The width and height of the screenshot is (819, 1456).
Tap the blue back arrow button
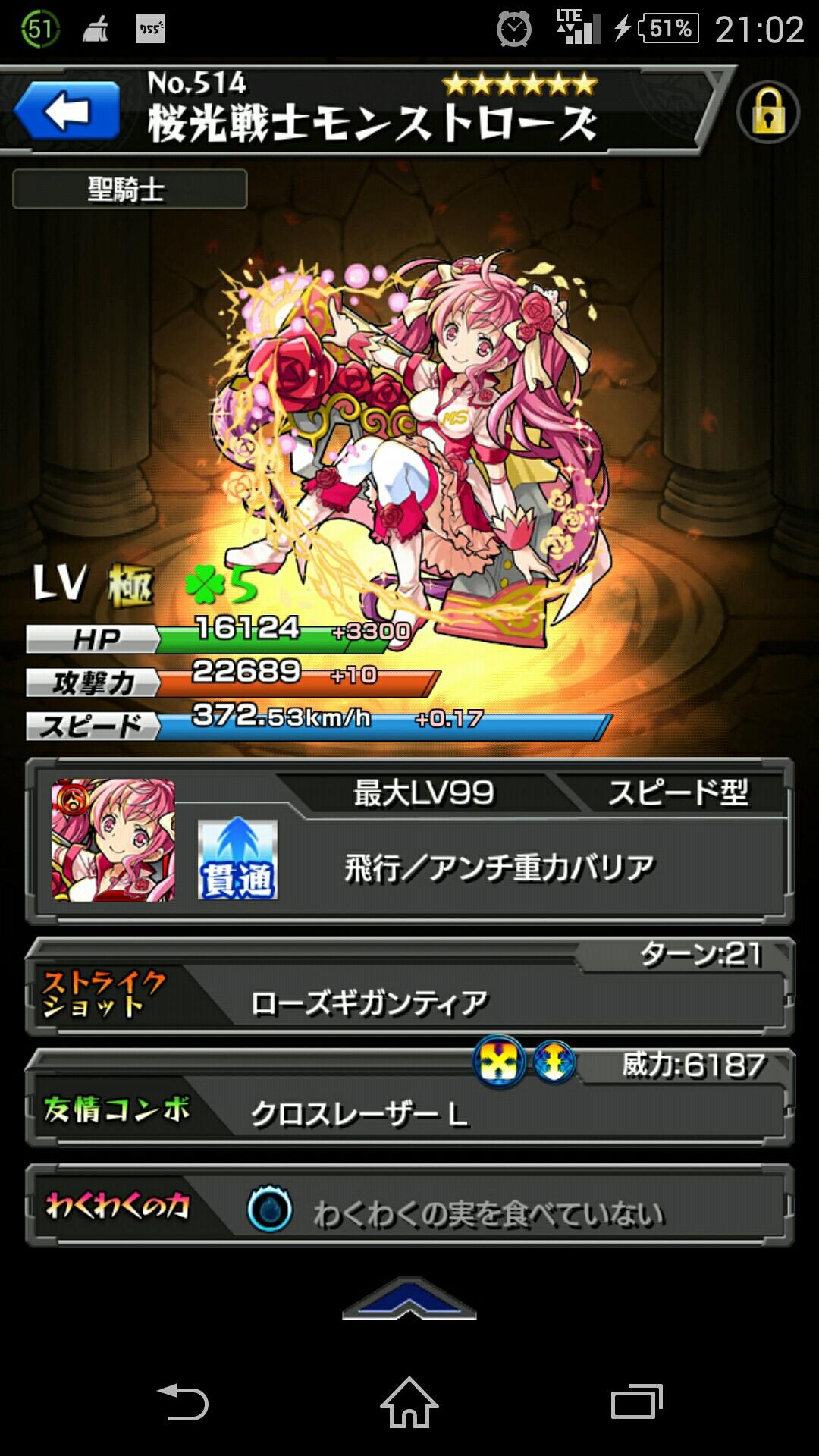tap(67, 111)
